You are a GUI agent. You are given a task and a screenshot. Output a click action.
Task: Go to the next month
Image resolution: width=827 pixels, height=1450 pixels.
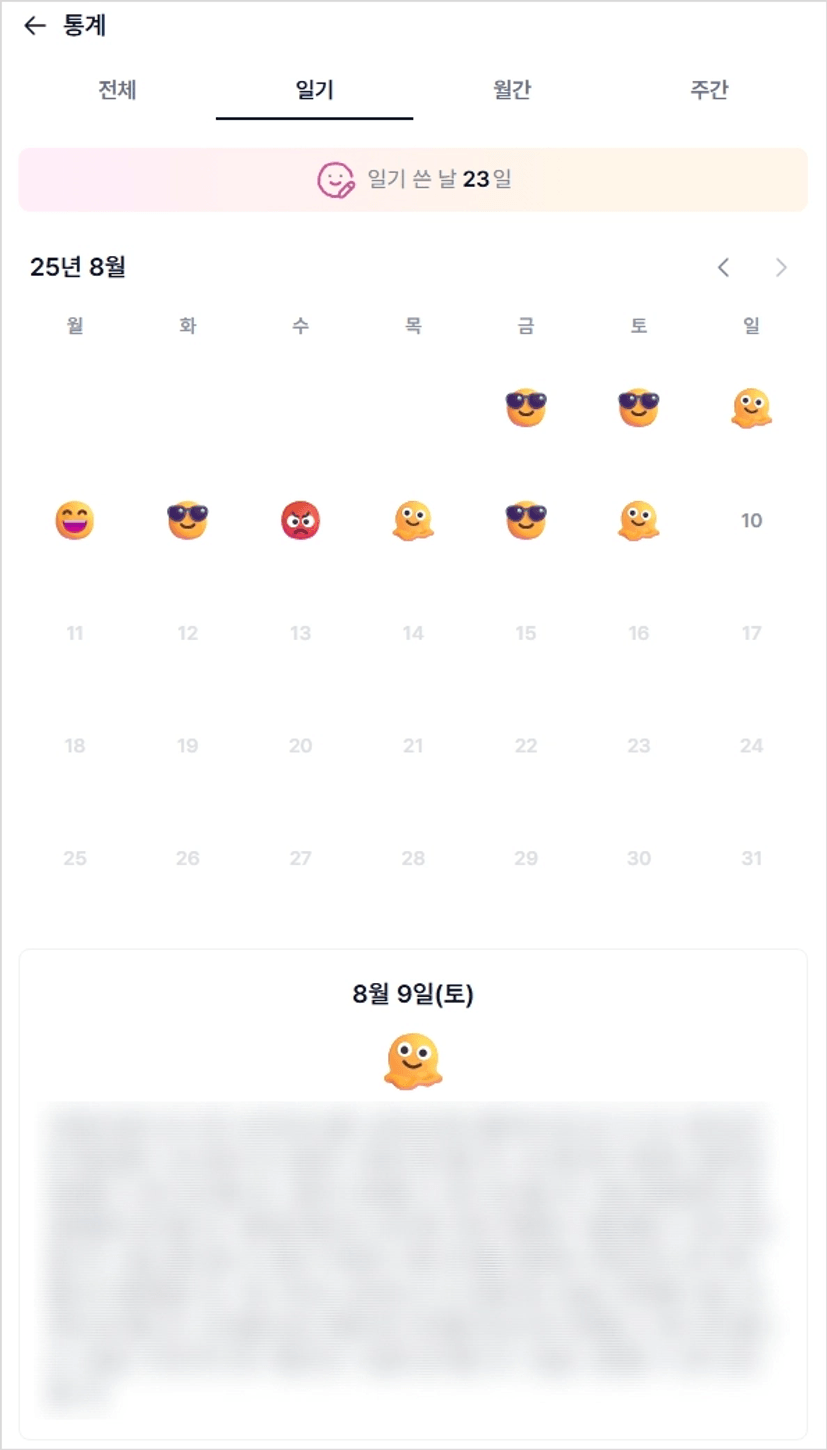coord(781,267)
